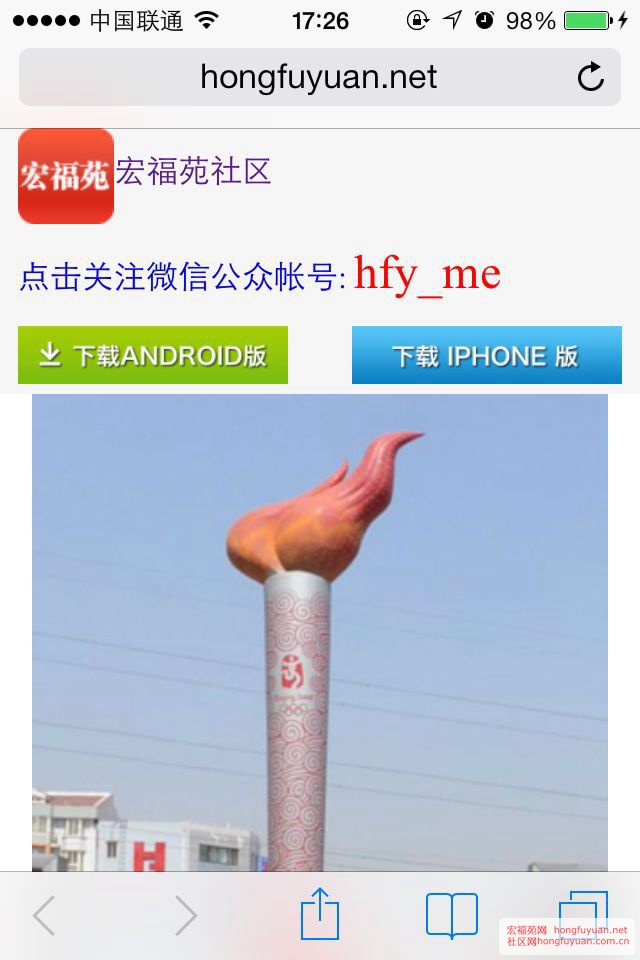Image resolution: width=640 pixels, height=960 pixels.
Task: Open the torch photo
Action: point(320,630)
